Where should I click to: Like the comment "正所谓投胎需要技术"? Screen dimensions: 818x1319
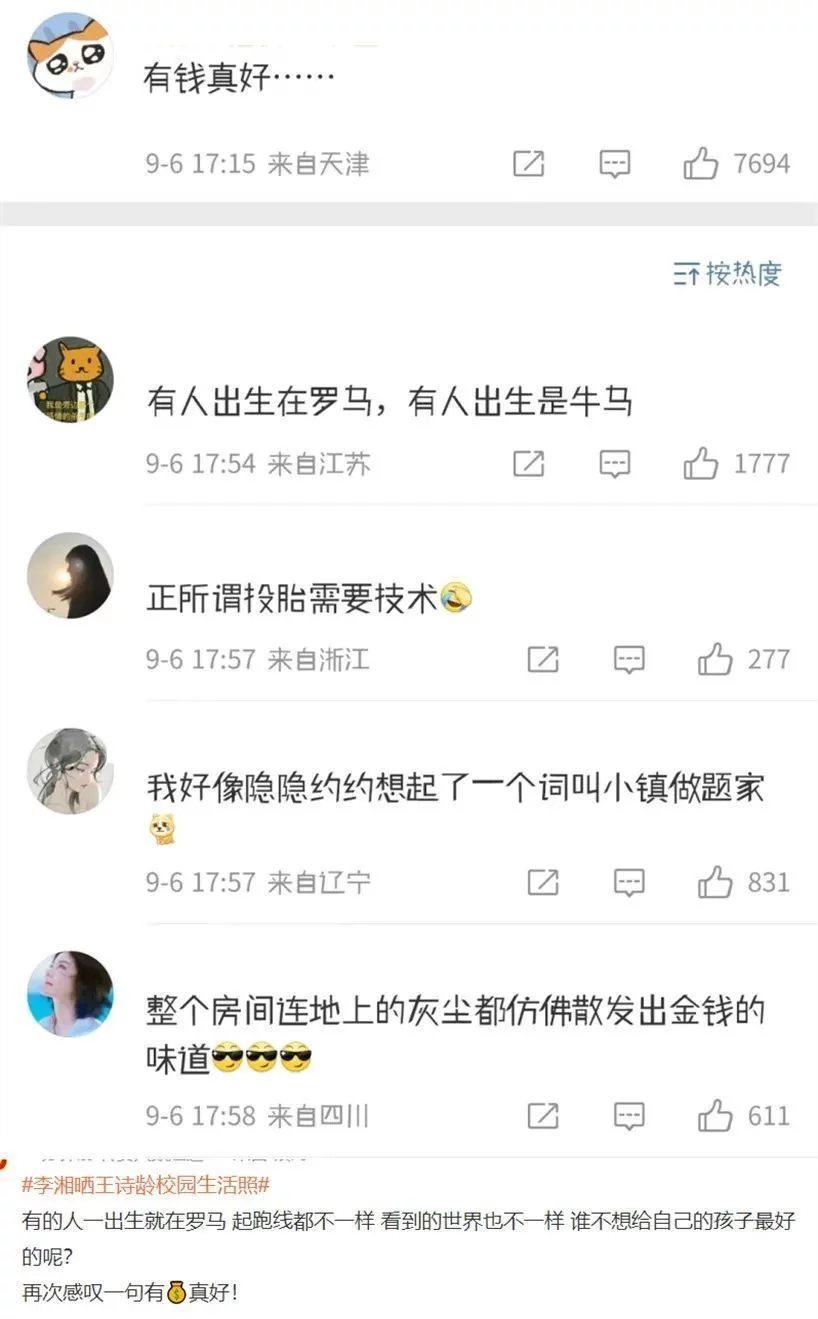point(715,659)
